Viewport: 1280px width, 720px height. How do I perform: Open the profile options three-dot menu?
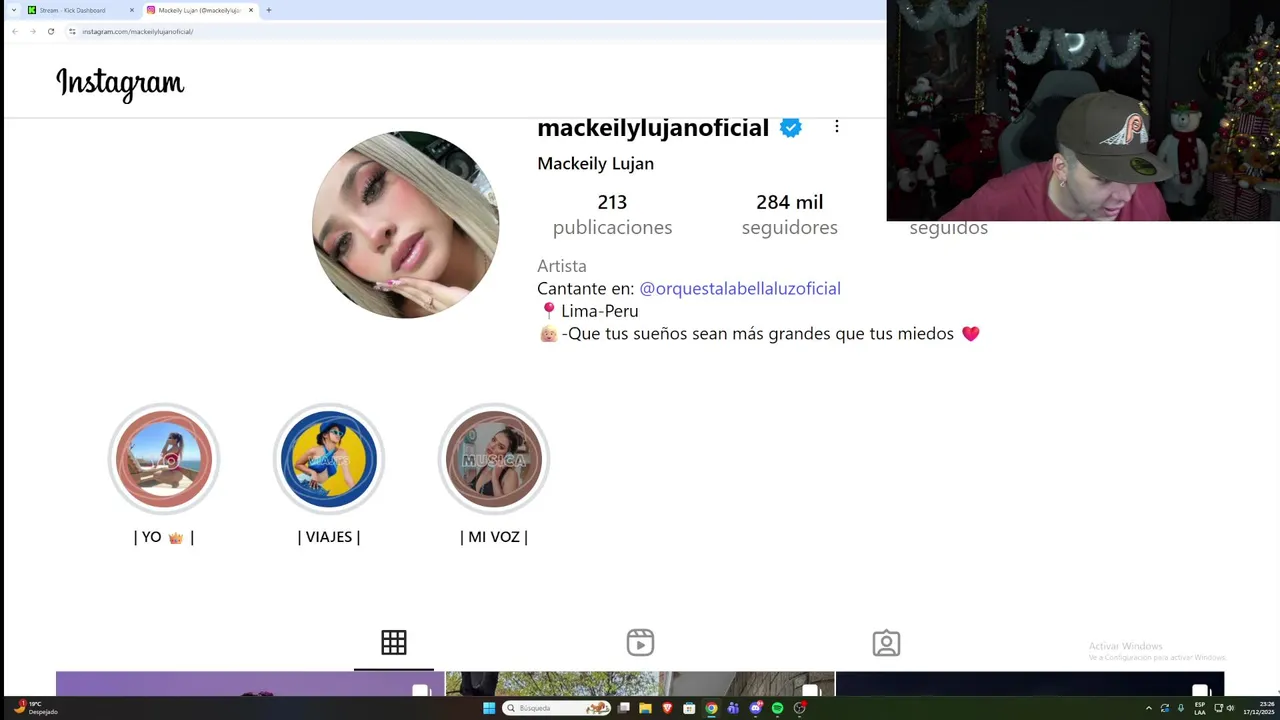[837, 127]
